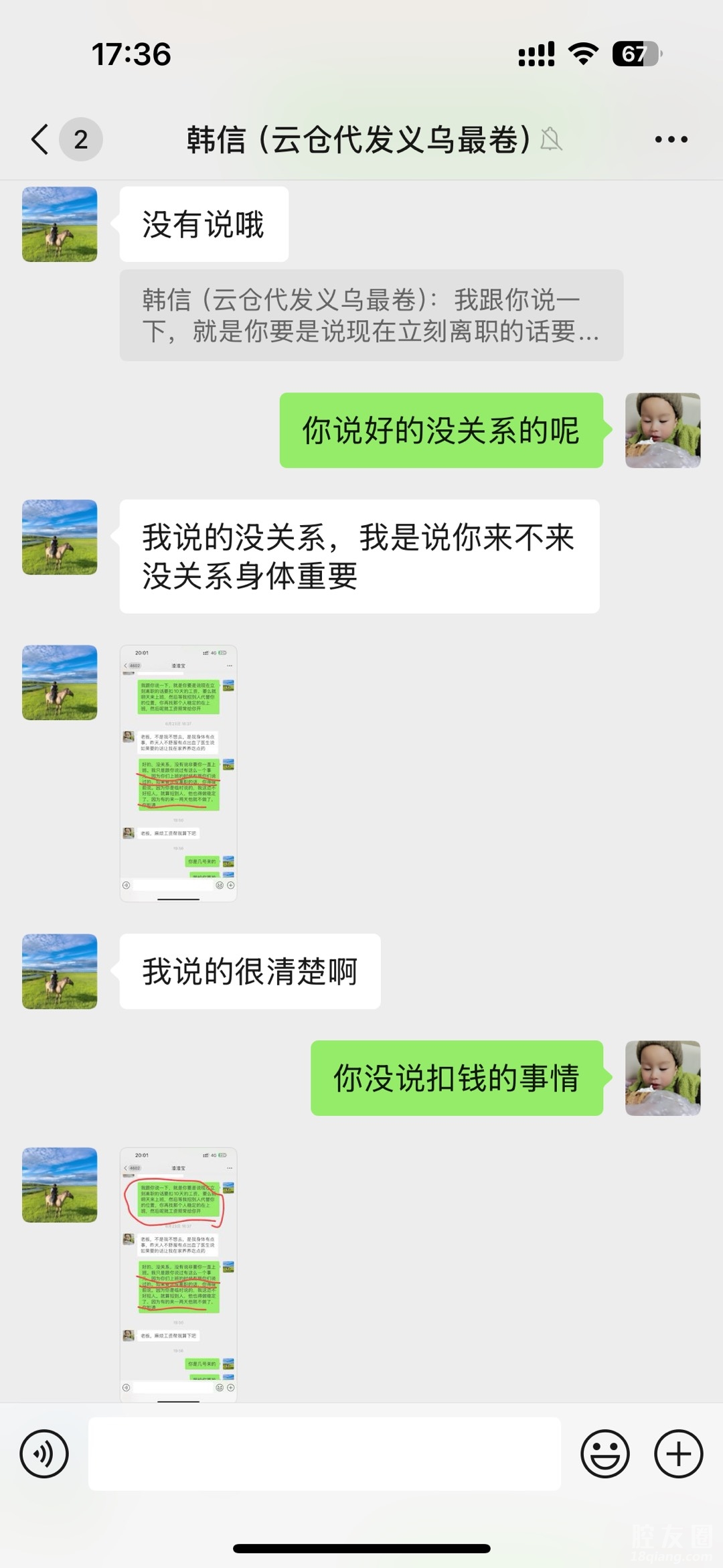The height and width of the screenshot is (1568, 723).
Task: Tap the message text input field
Action: click(325, 1454)
